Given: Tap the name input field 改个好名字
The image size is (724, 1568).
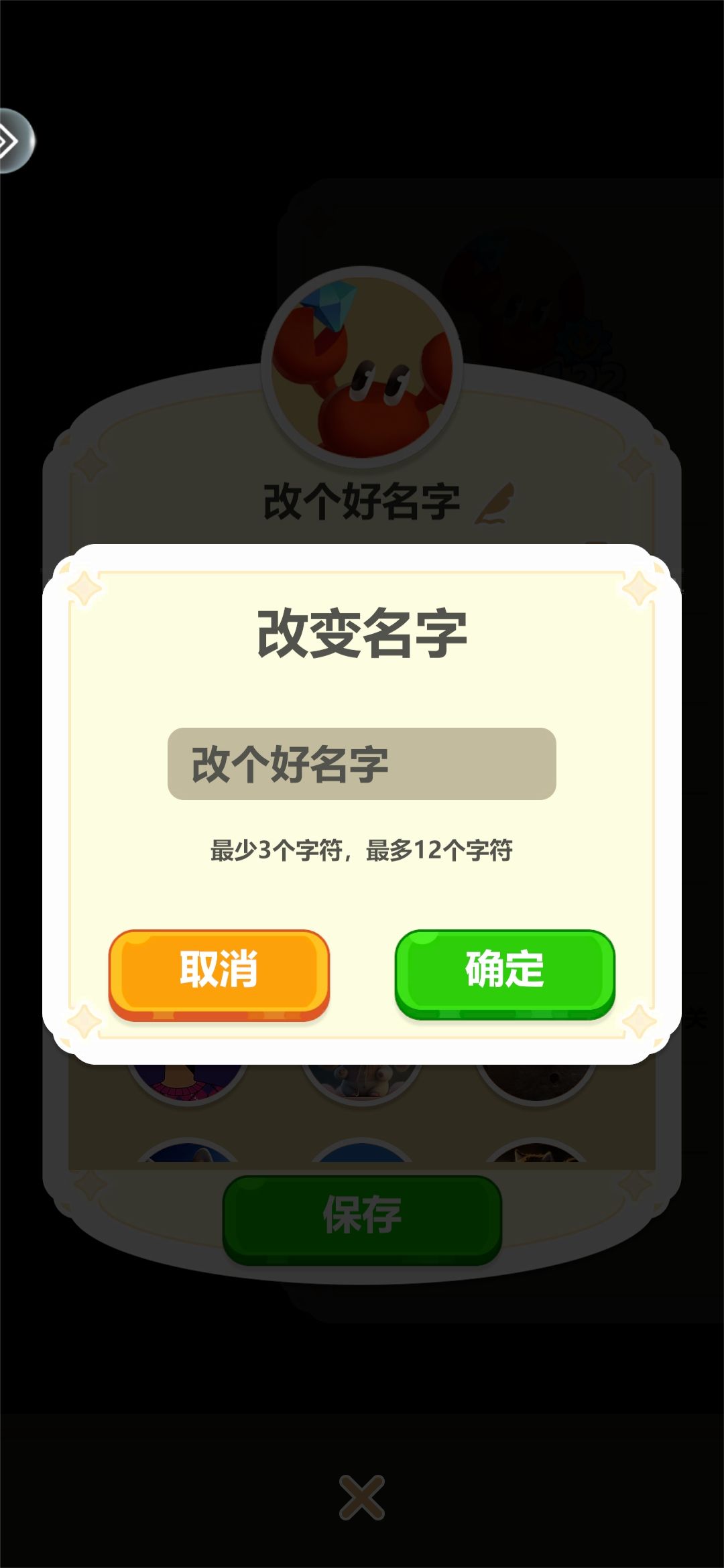Looking at the screenshot, I should click(362, 764).
